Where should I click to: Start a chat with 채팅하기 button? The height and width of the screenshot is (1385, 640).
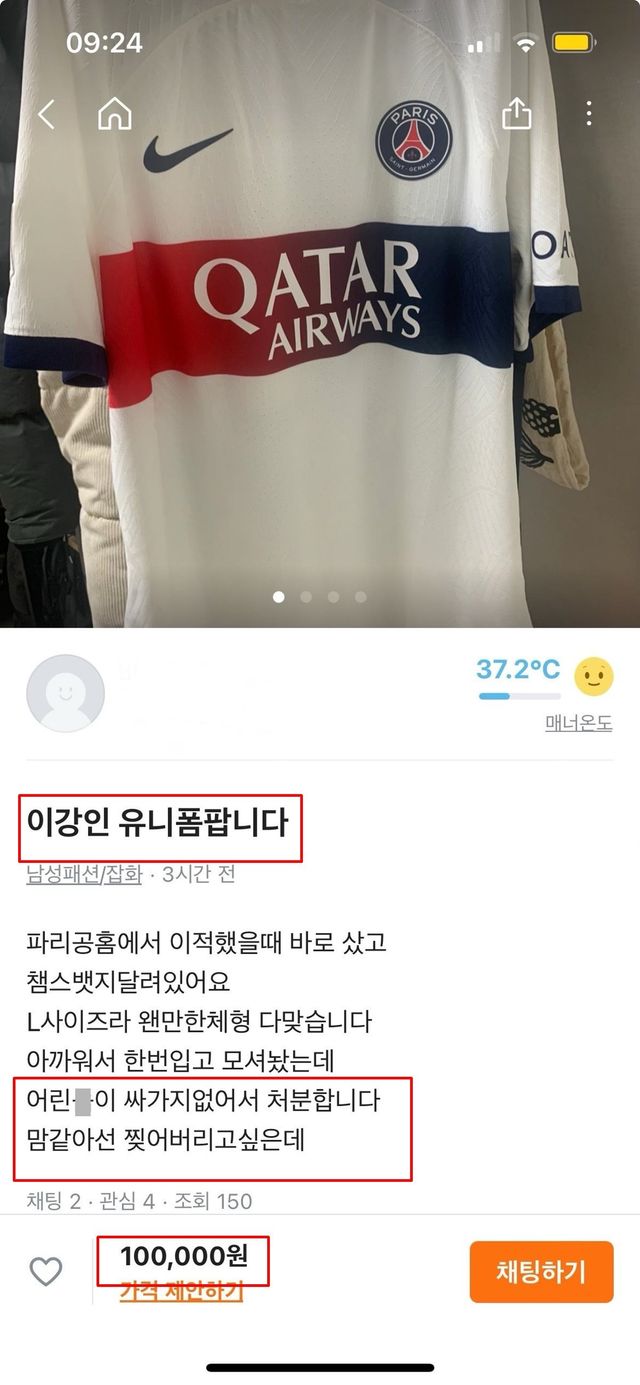tap(541, 1272)
